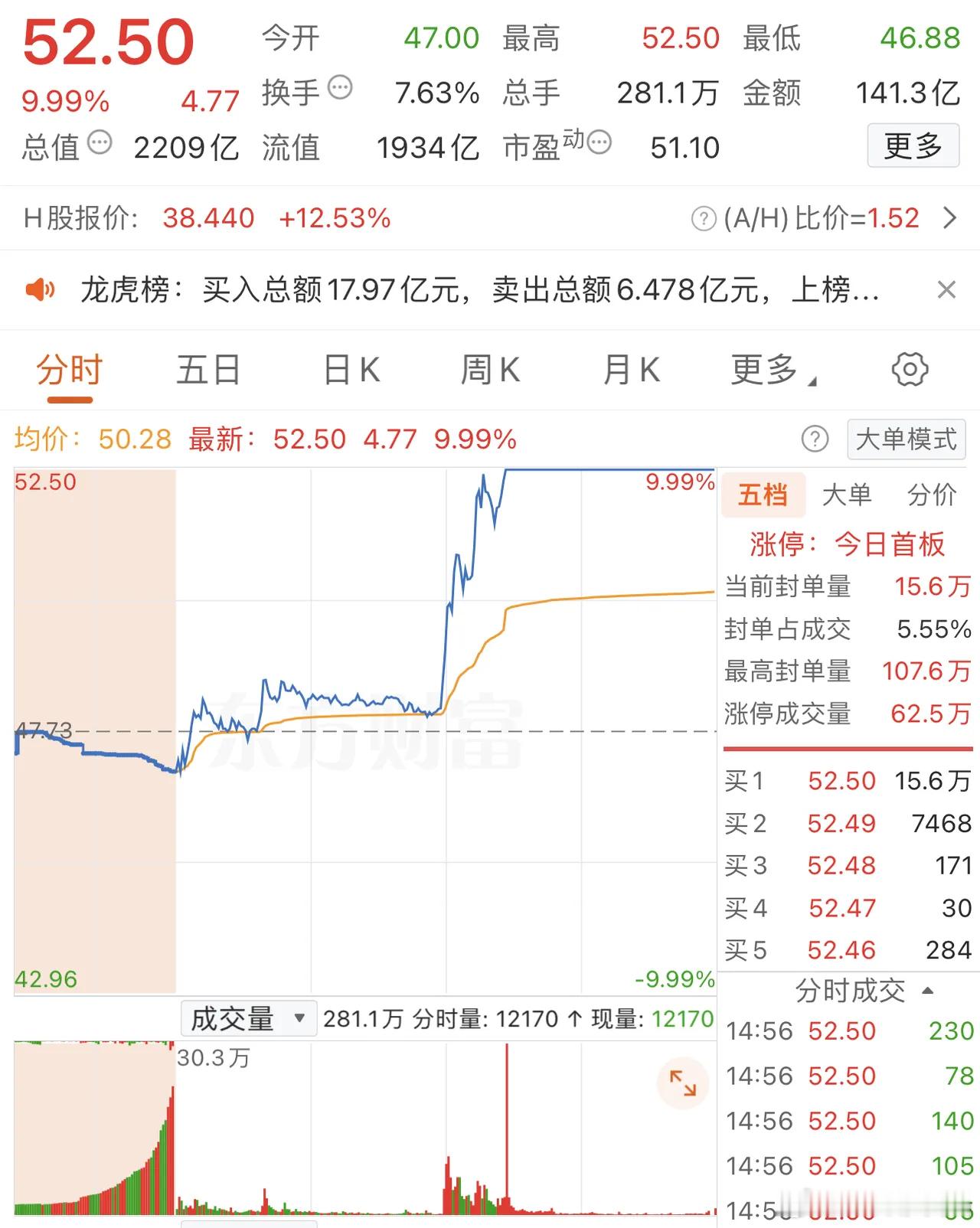Open the H股报价 detail arrow link
Viewport: 980px width, 1228px height.
point(949,219)
